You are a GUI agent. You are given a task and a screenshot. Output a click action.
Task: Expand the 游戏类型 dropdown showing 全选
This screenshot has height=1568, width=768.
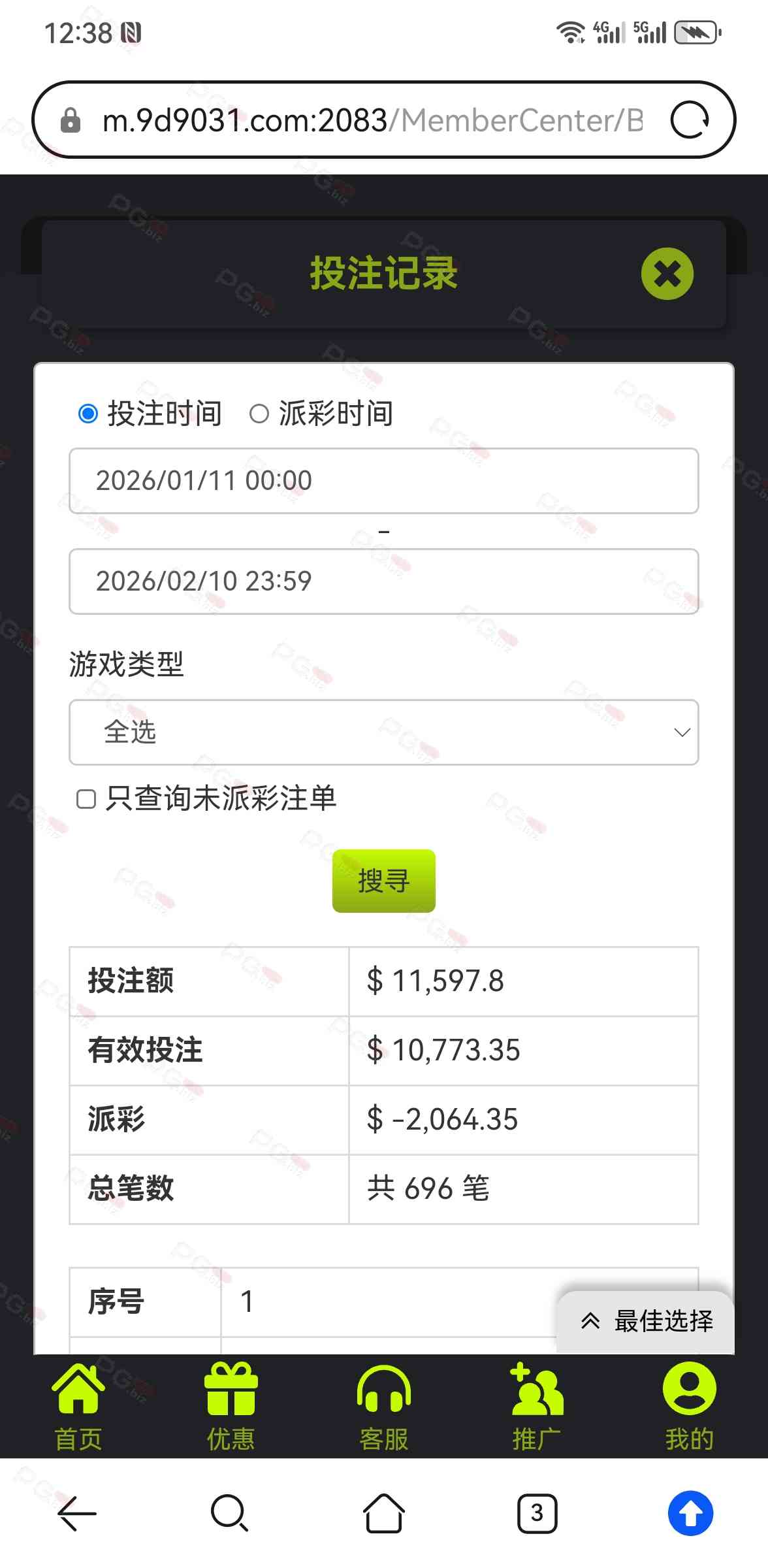pyautogui.click(x=383, y=732)
